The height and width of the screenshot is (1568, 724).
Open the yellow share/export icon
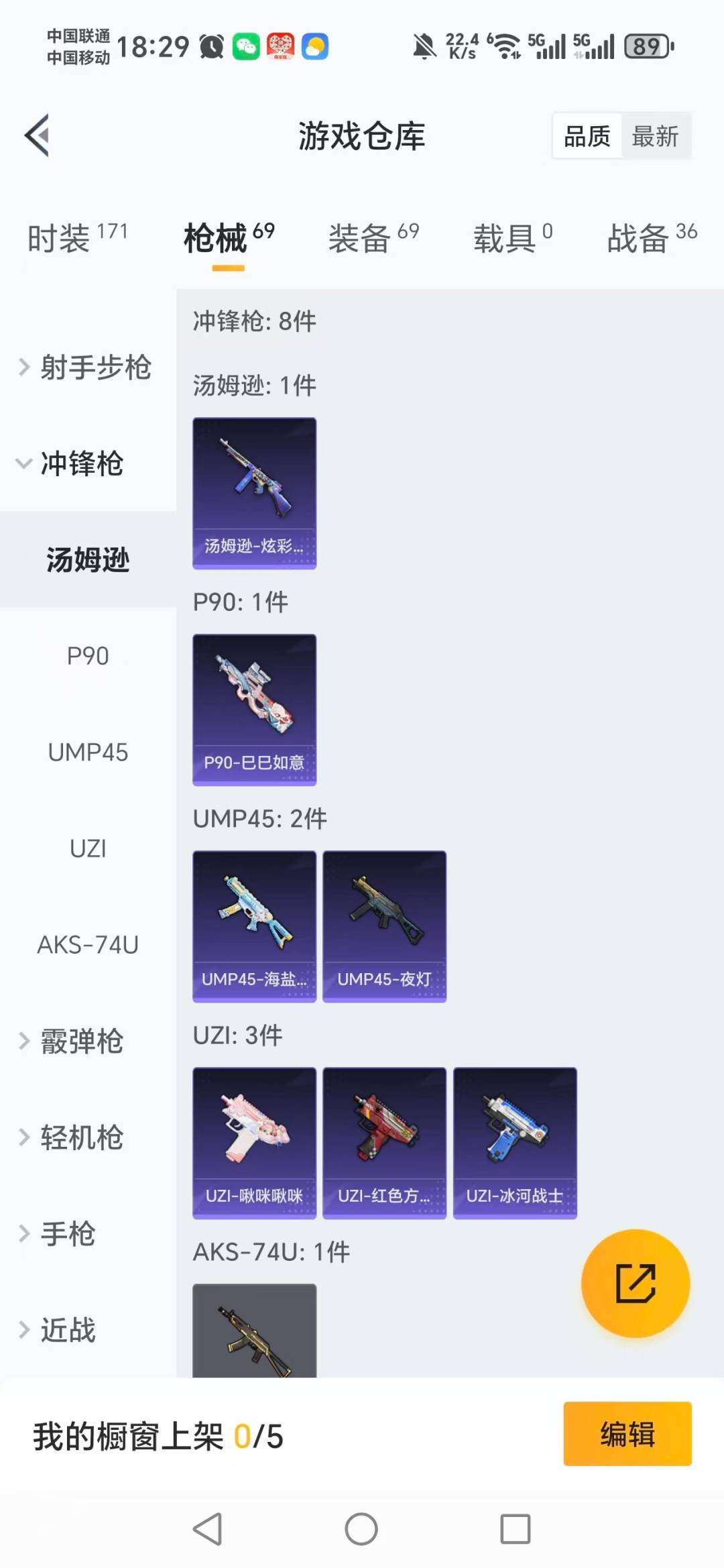pyautogui.click(x=636, y=1283)
